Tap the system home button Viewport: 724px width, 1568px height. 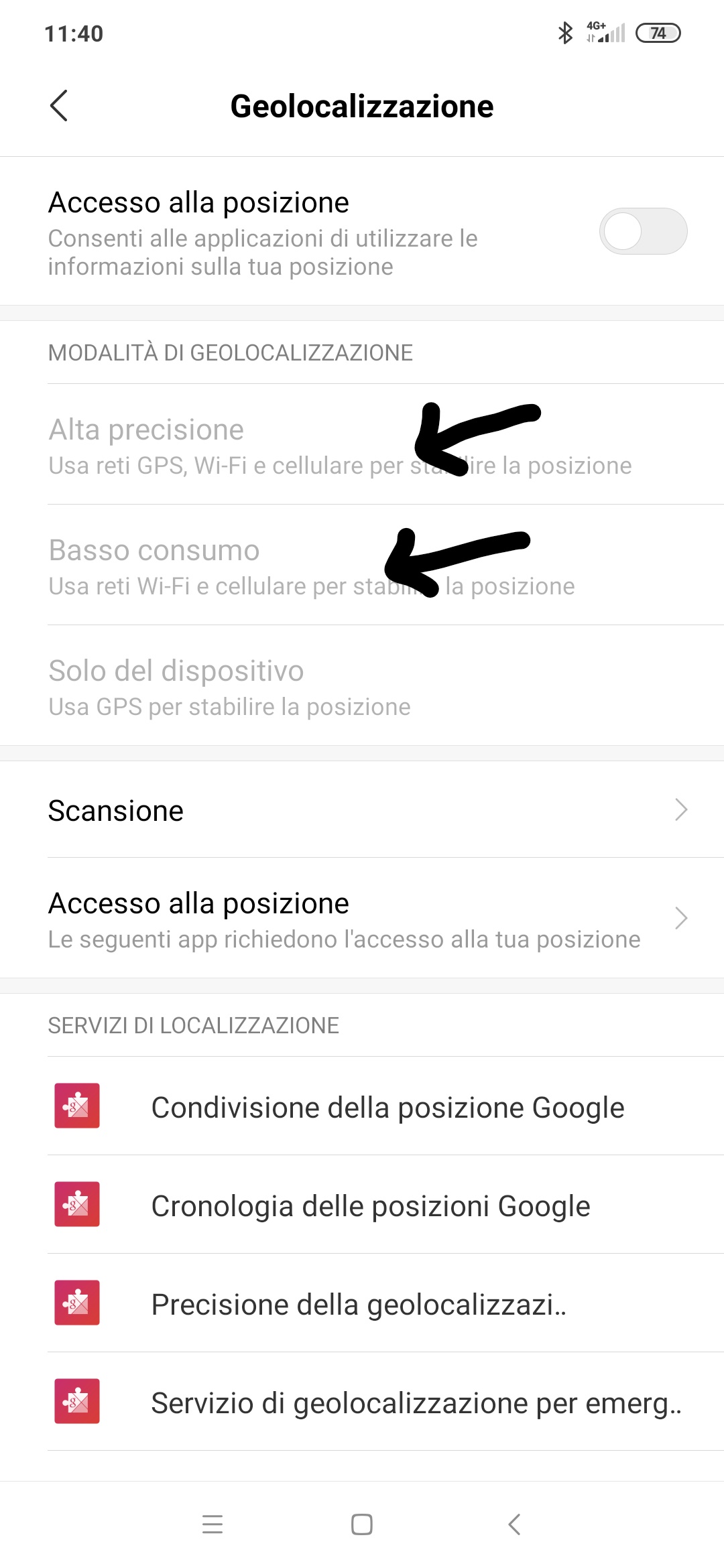coord(362,1524)
